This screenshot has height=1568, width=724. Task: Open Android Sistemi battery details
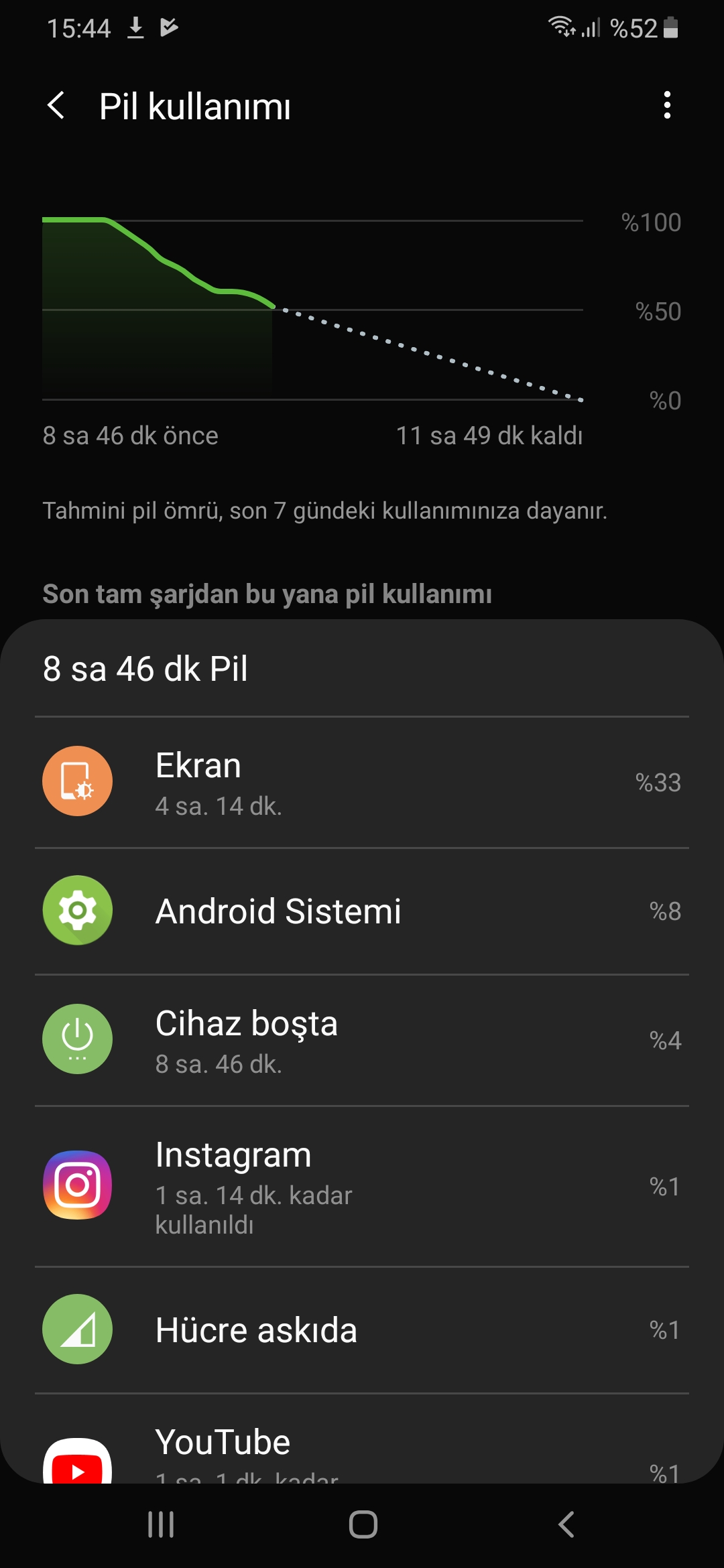(362, 911)
